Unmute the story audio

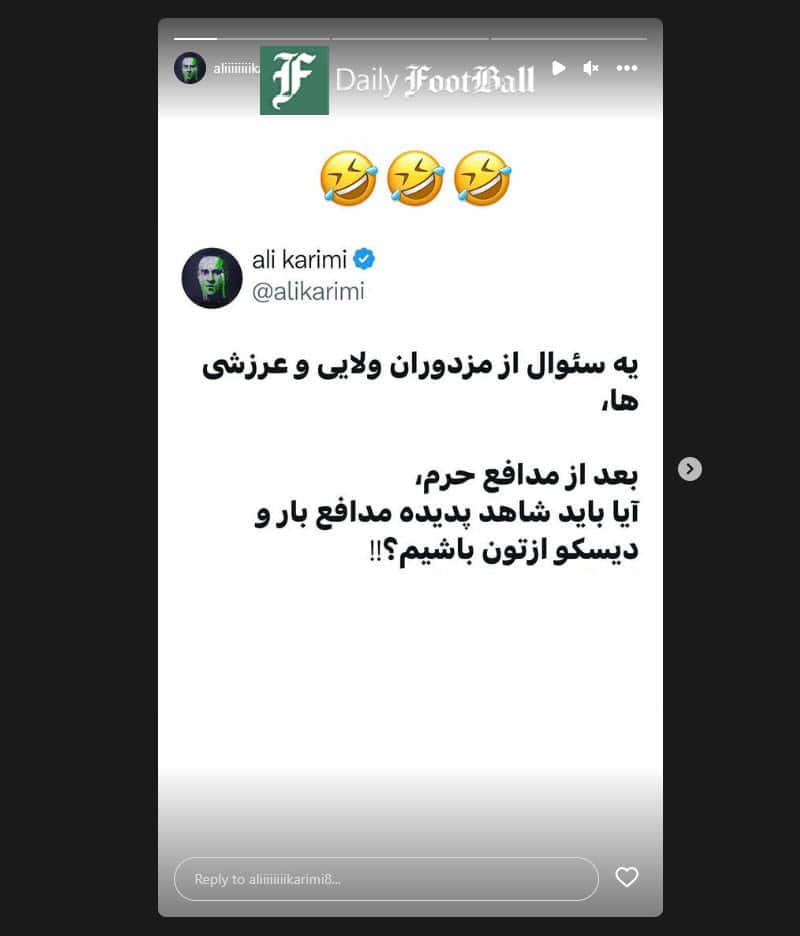(591, 68)
